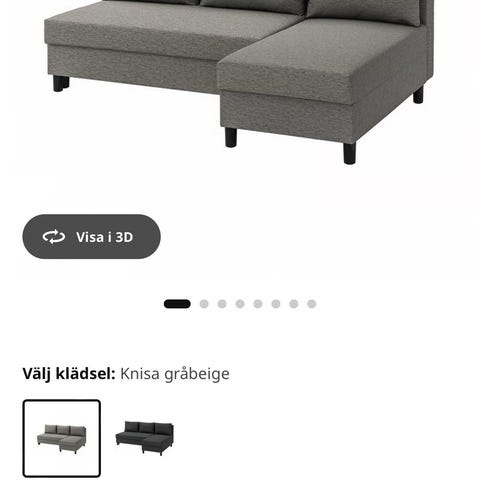The width and height of the screenshot is (480, 480).
Task: Jump to the second image indicator dot
Action: (204, 304)
